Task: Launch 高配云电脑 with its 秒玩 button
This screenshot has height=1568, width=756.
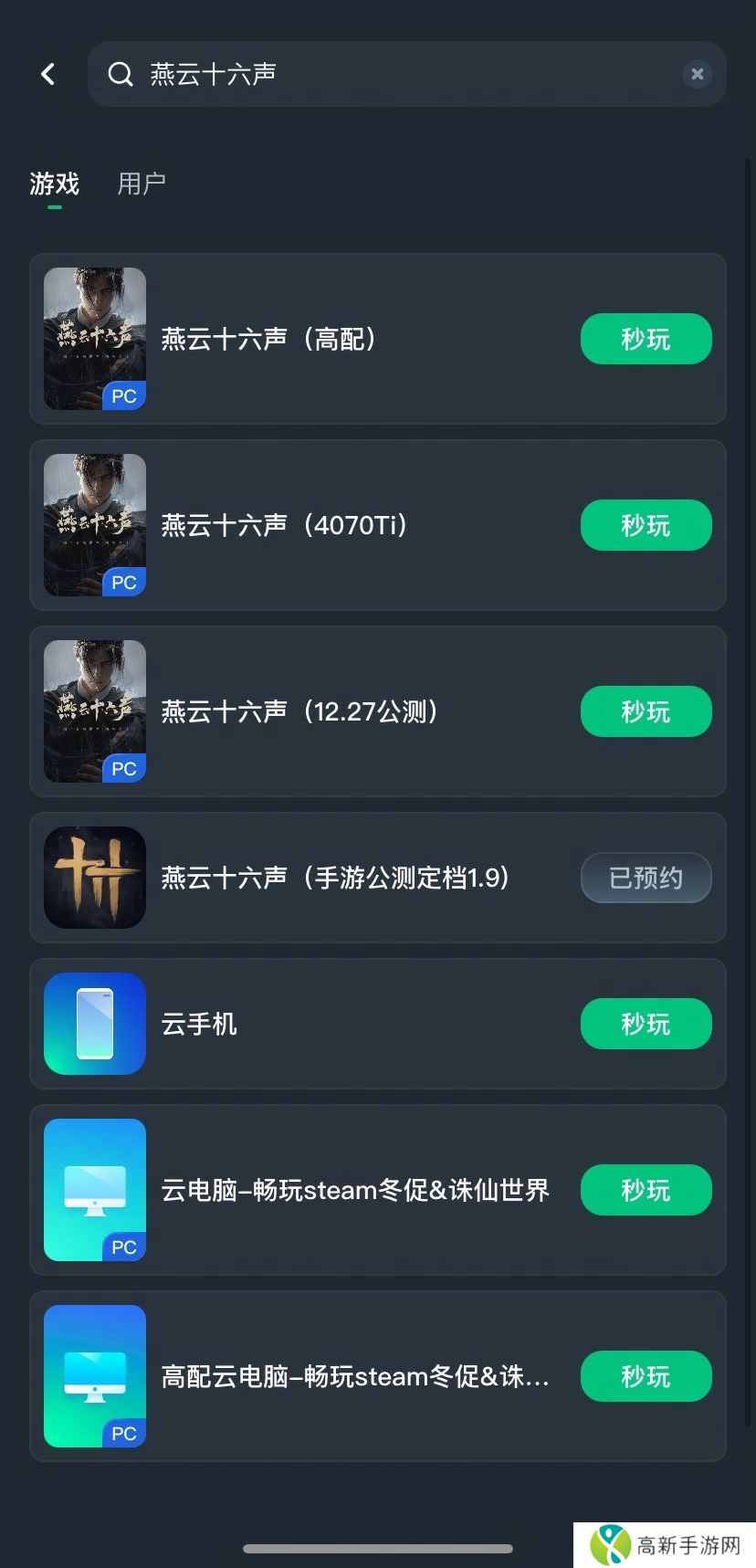Action: (646, 1376)
